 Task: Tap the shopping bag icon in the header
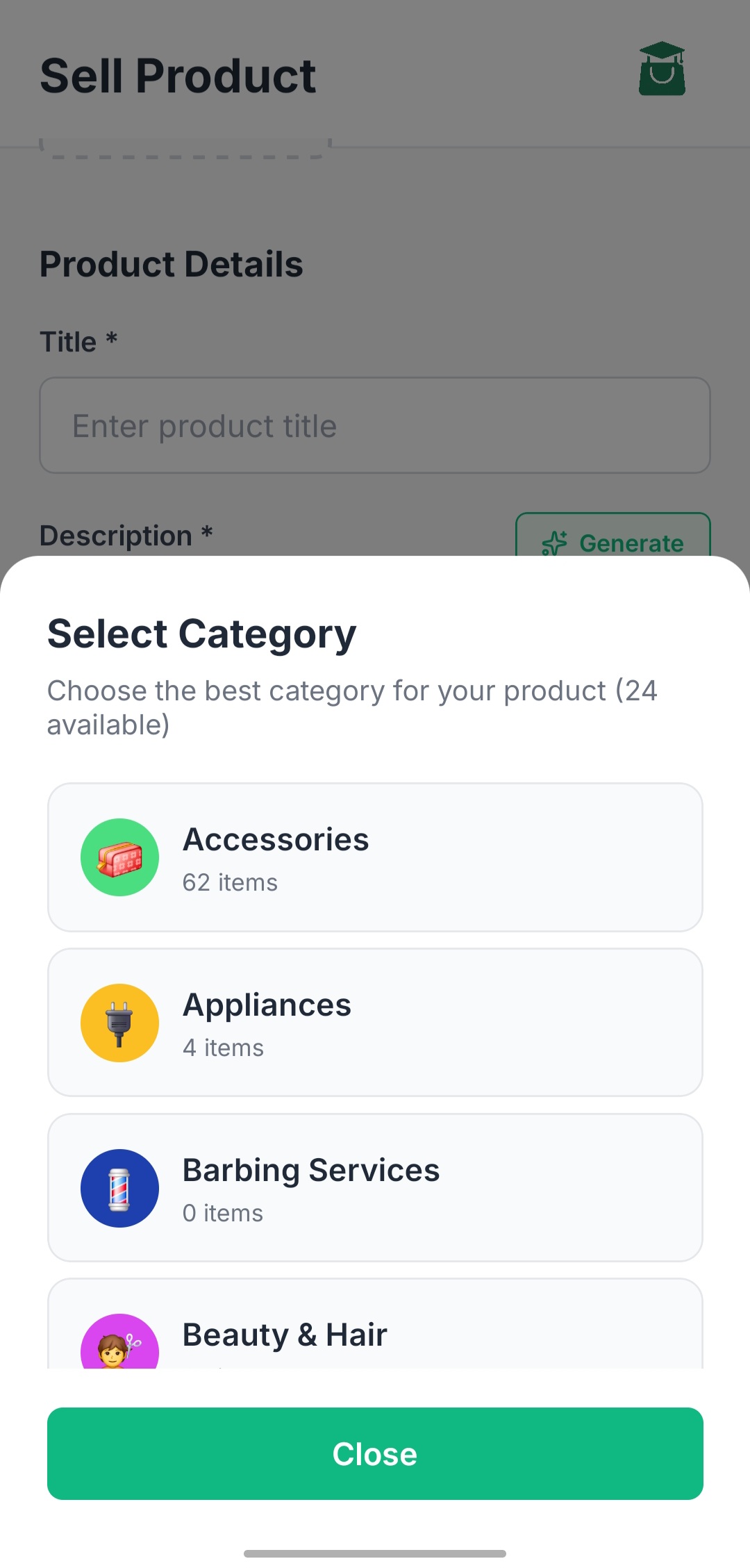pyautogui.click(x=662, y=69)
